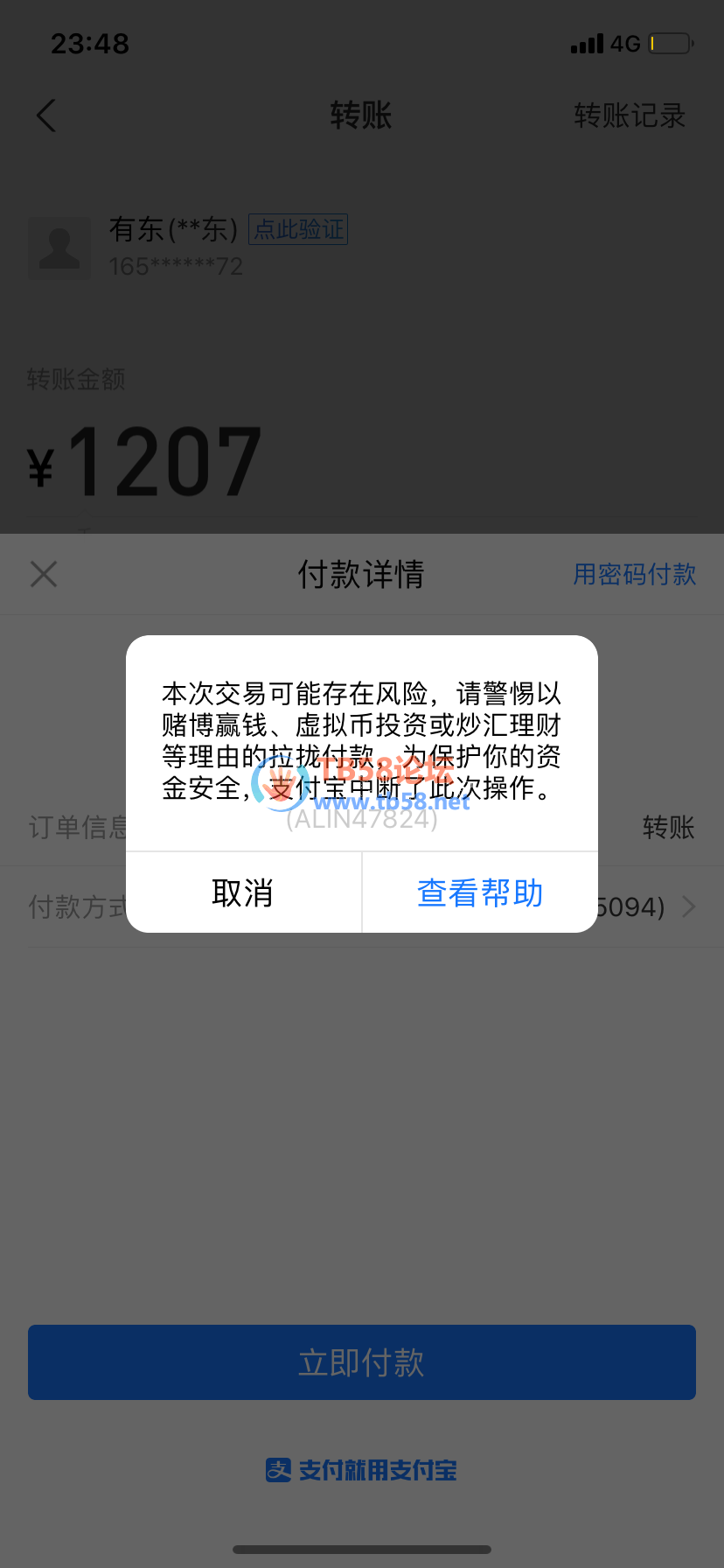
Task: Open 转账记录 transfer records
Action: (x=629, y=115)
